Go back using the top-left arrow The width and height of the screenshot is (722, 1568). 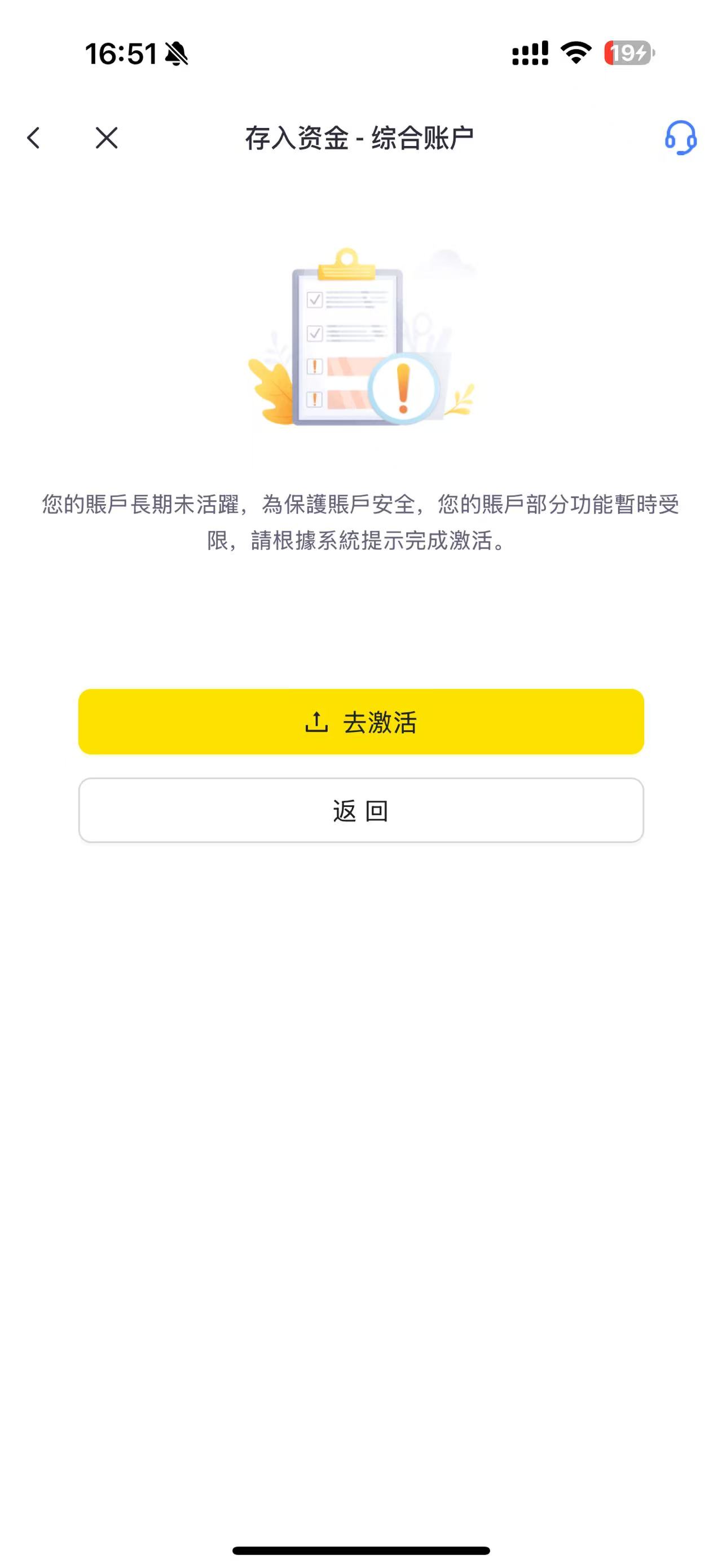[x=34, y=138]
